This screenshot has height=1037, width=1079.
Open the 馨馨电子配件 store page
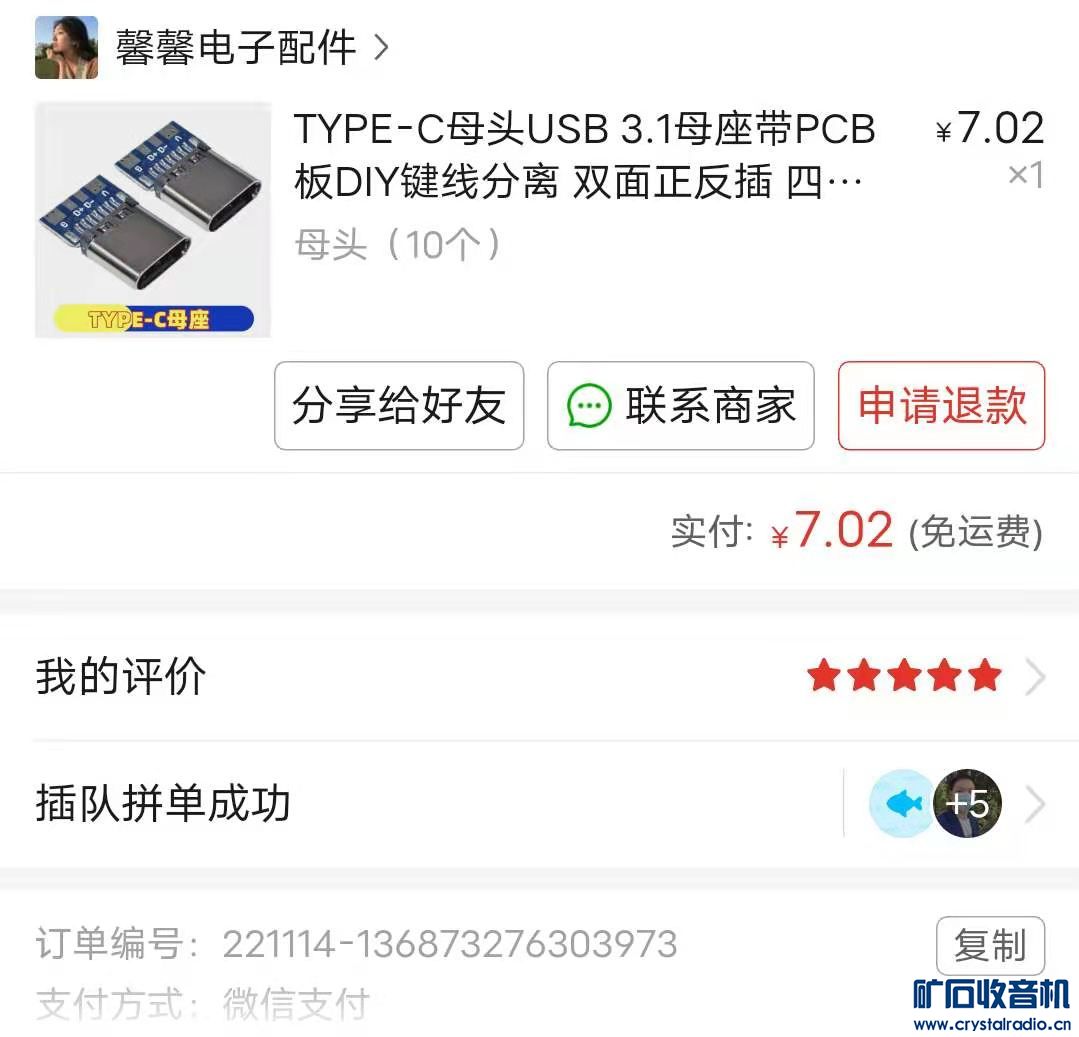236,47
